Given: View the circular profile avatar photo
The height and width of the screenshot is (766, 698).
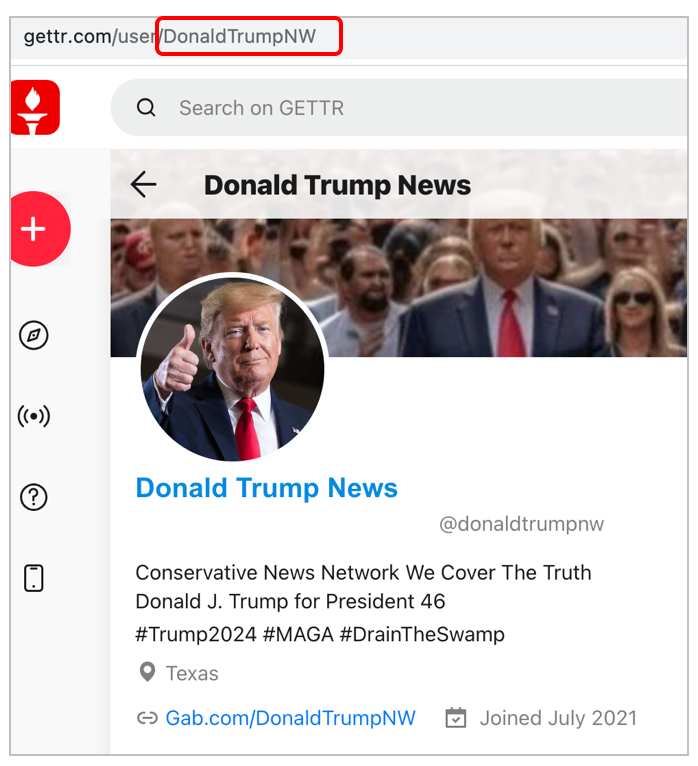Looking at the screenshot, I should (x=233, y=368).
